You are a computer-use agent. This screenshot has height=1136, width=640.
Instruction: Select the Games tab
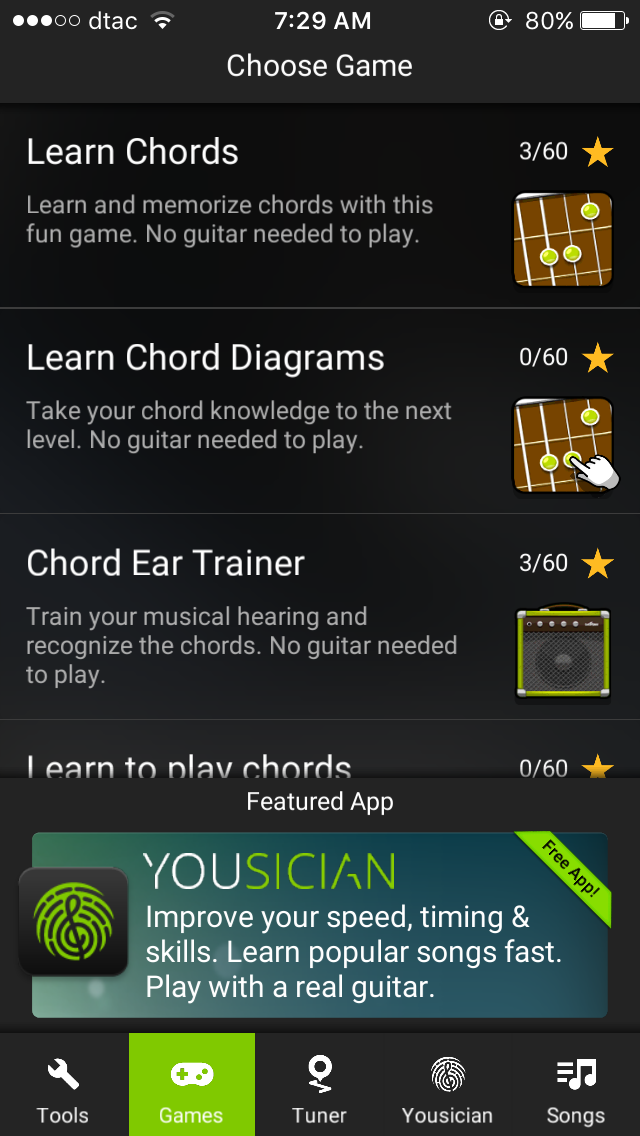tap(191, 1087)
